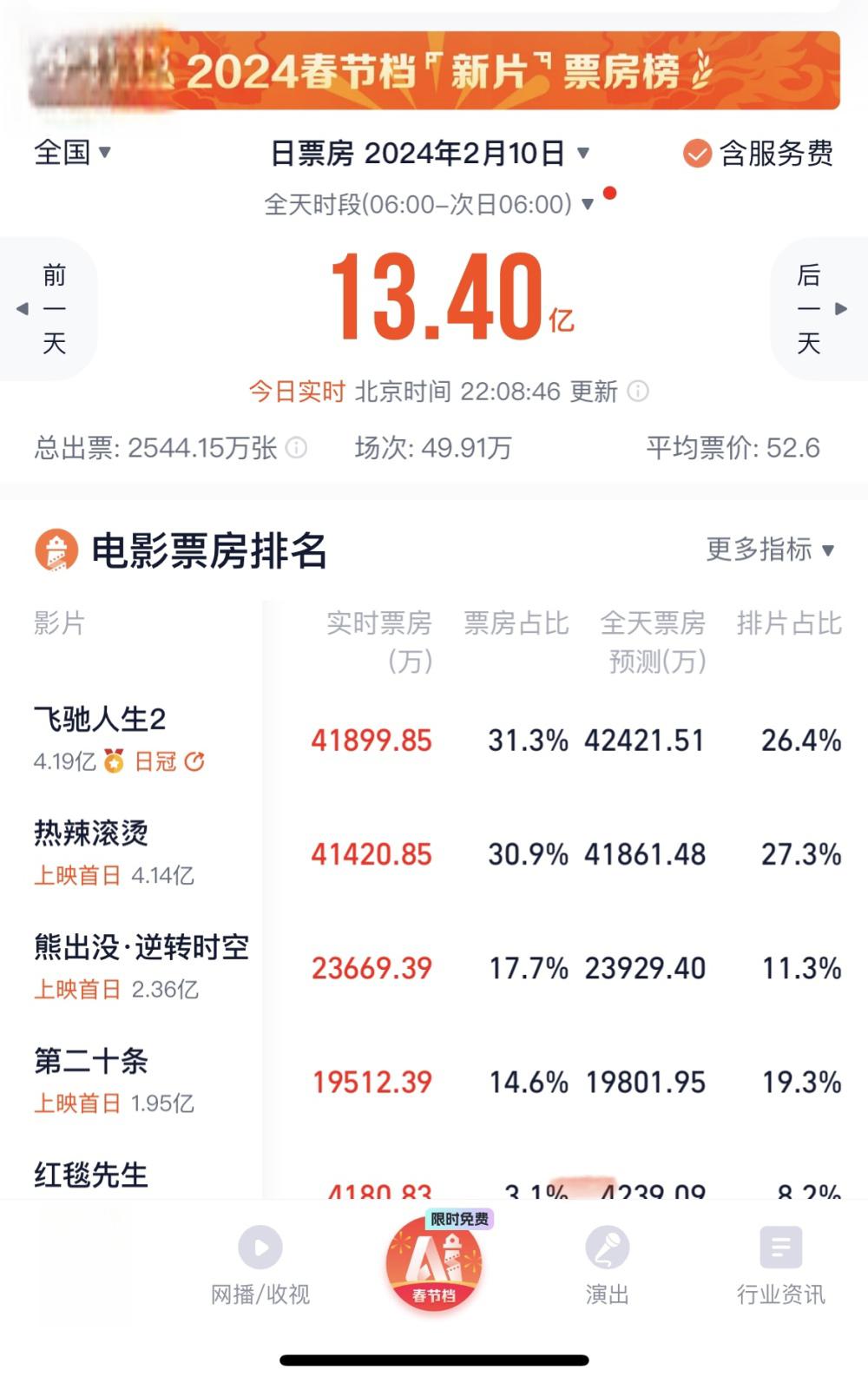Click the film reel icon beside 电影票房排名
The height and width of the screenshot is (1383, 868).
pyautogui.click(x=54, y=552)
